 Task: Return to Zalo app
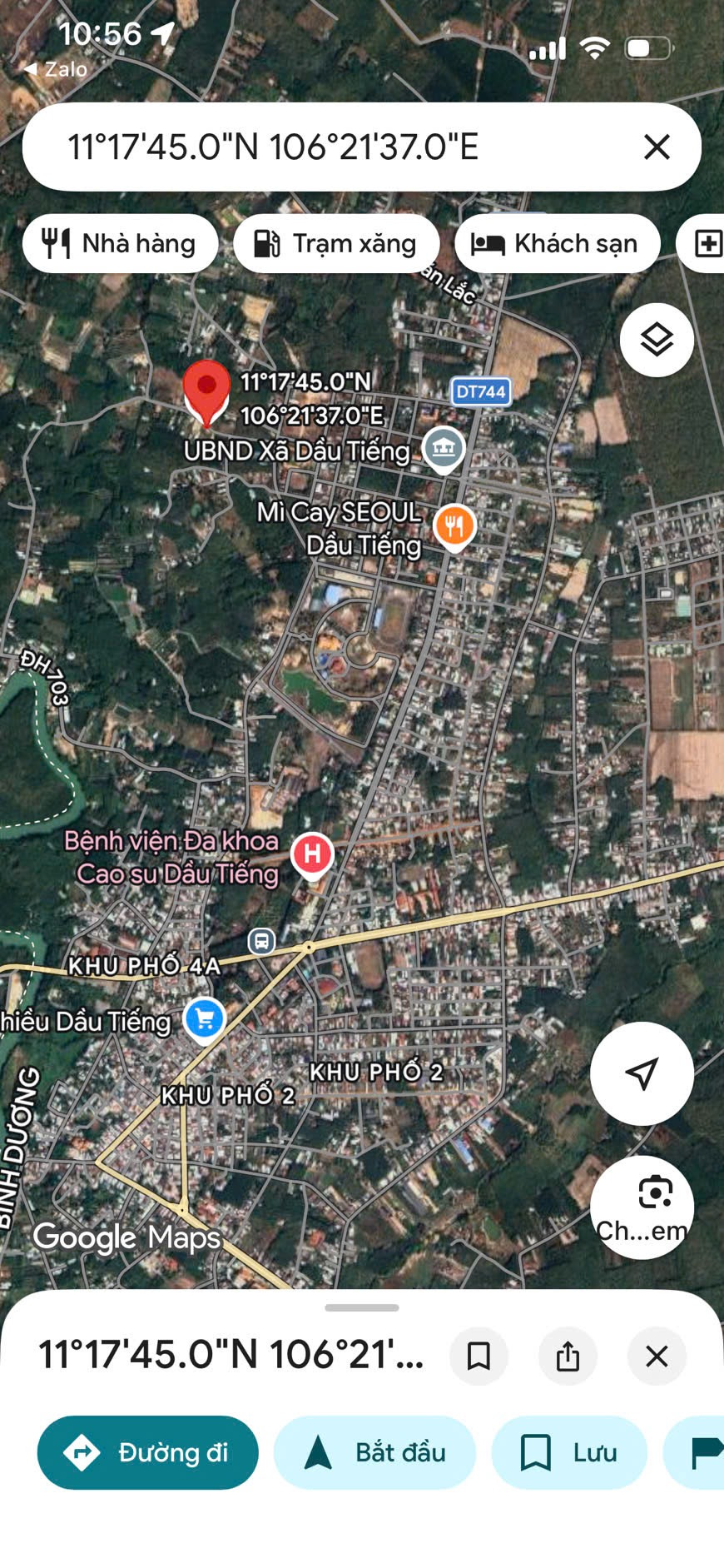click(x=55, y=69)
